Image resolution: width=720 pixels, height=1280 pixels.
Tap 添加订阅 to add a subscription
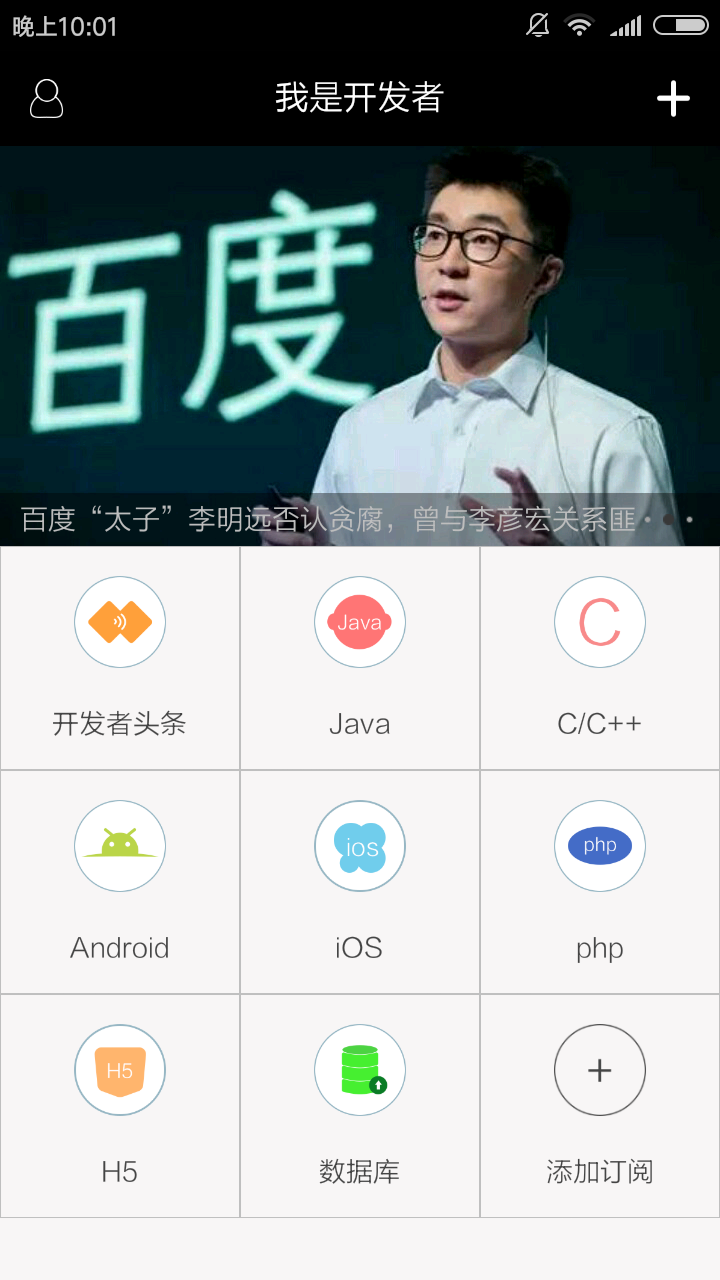600,1105
